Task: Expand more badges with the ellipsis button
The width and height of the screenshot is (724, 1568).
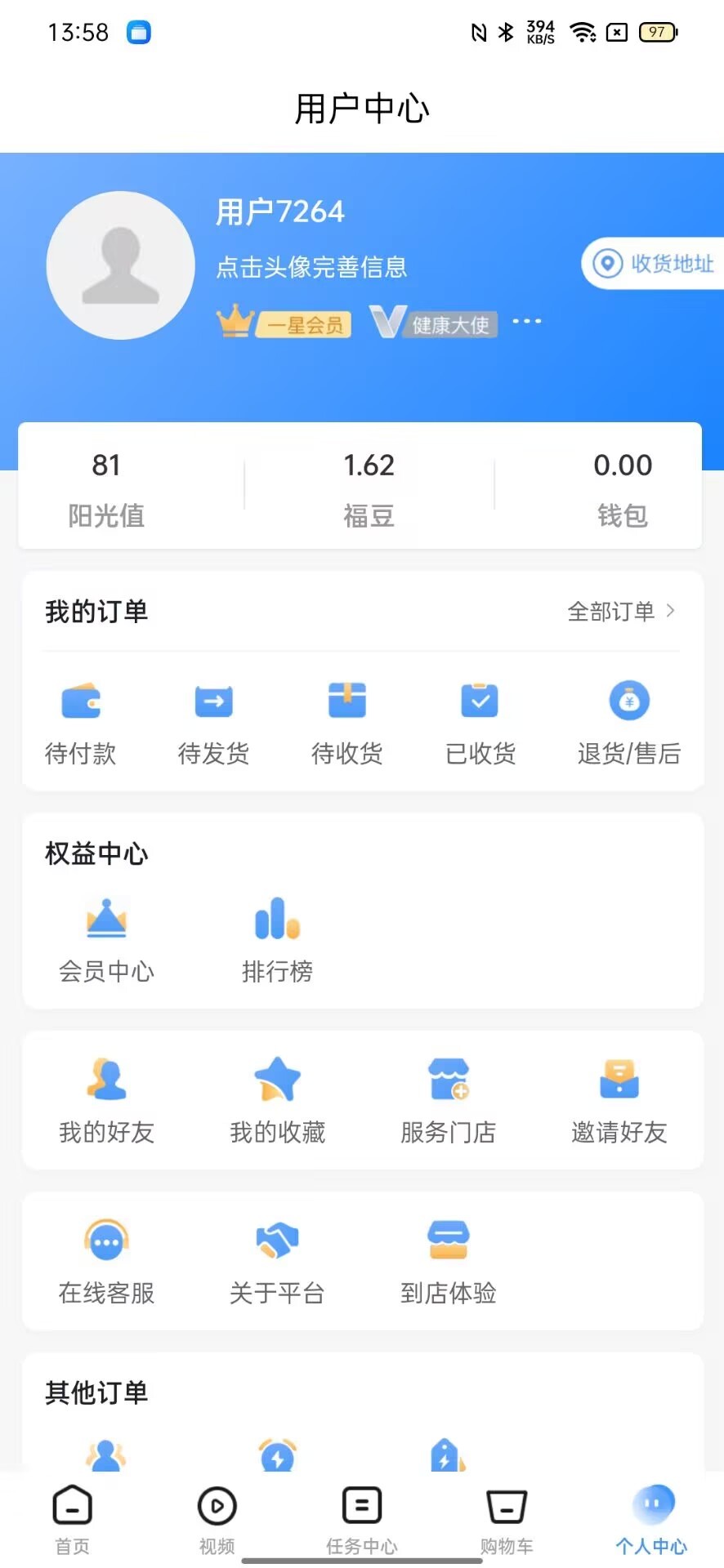Action: click(526, 321)
